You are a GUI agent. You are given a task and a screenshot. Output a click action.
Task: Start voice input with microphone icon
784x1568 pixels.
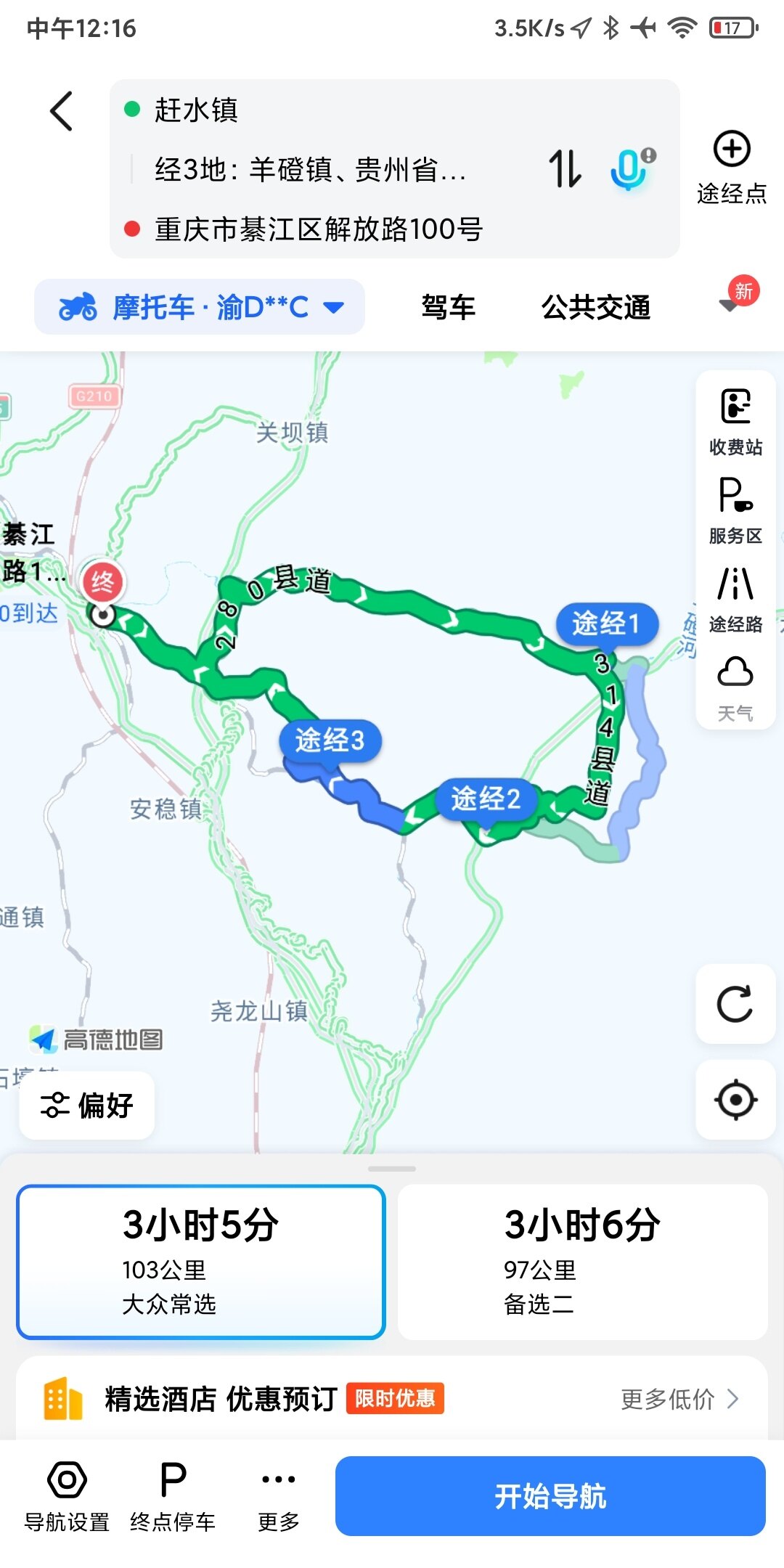point(630,168)
